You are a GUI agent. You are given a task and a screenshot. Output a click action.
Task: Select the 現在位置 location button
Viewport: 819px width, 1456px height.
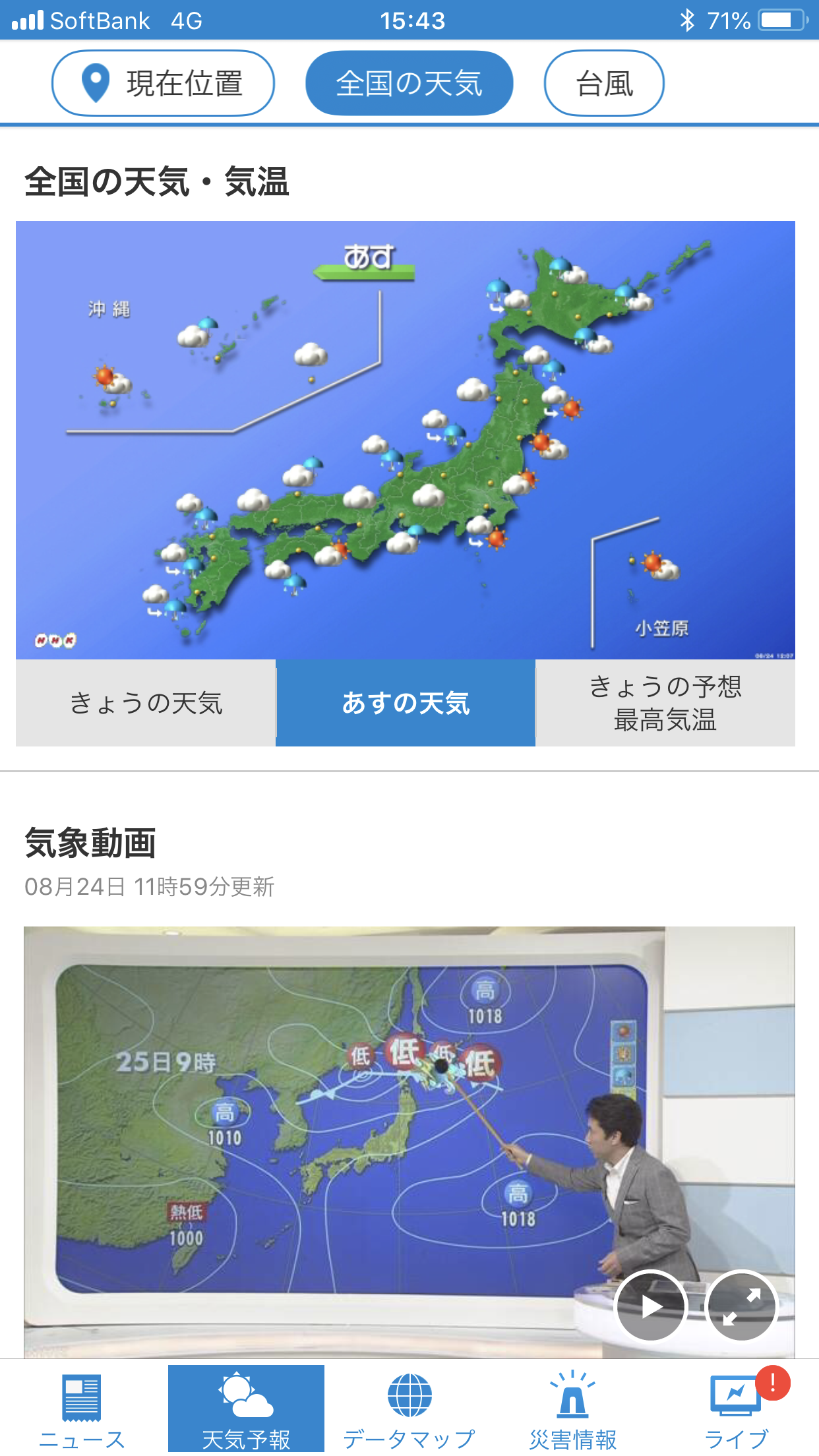coord(163,84)
